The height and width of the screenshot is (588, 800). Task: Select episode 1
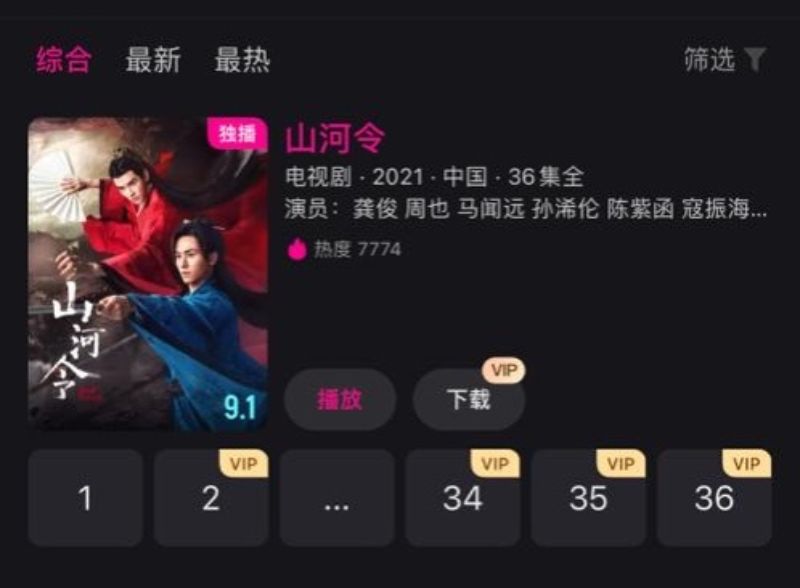pyautogui.click(x=85, y=498)
